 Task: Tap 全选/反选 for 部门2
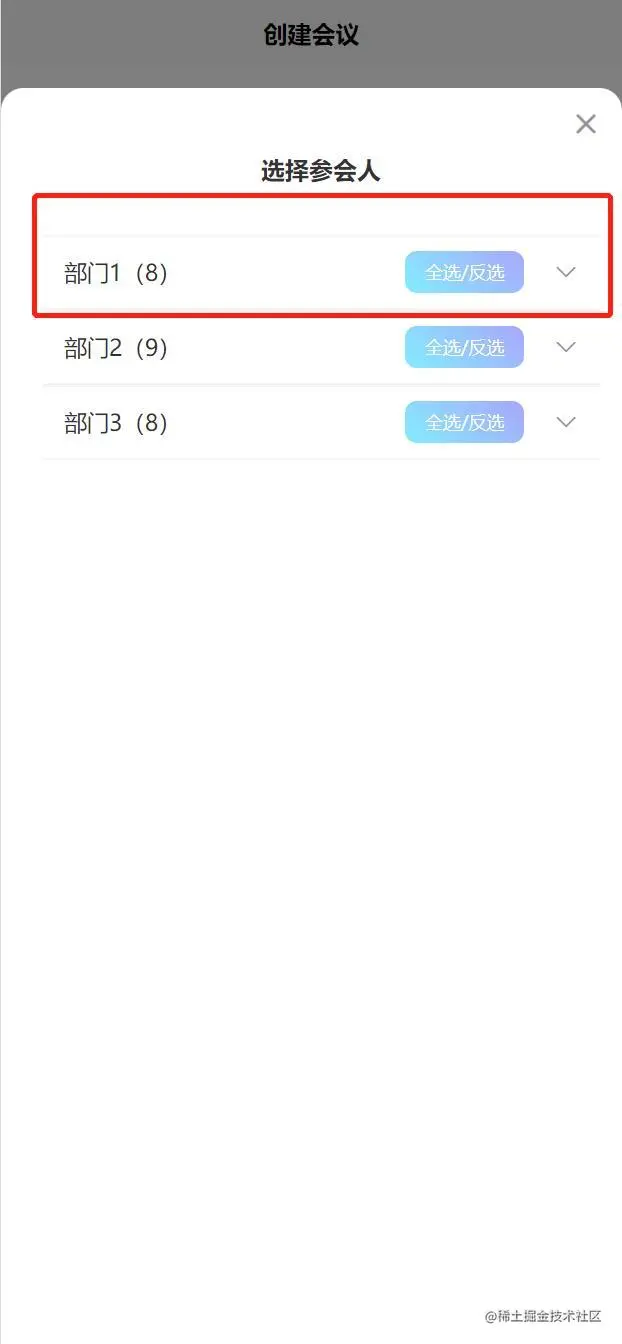point(464,347)
